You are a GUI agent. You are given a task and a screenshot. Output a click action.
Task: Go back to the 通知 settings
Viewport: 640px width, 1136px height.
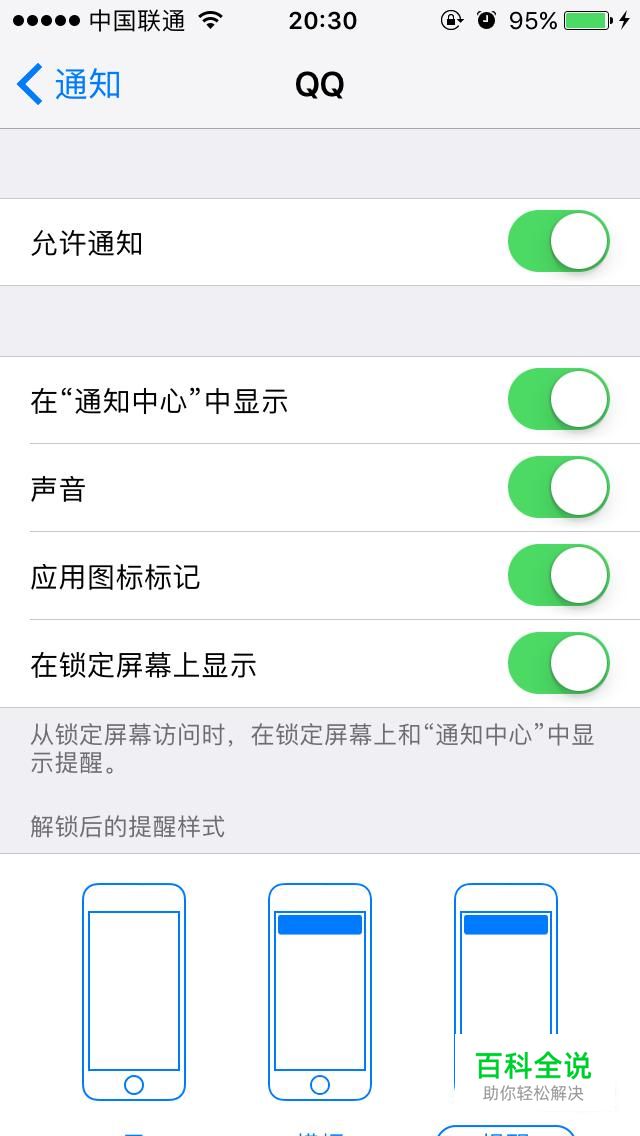point(68,85)
